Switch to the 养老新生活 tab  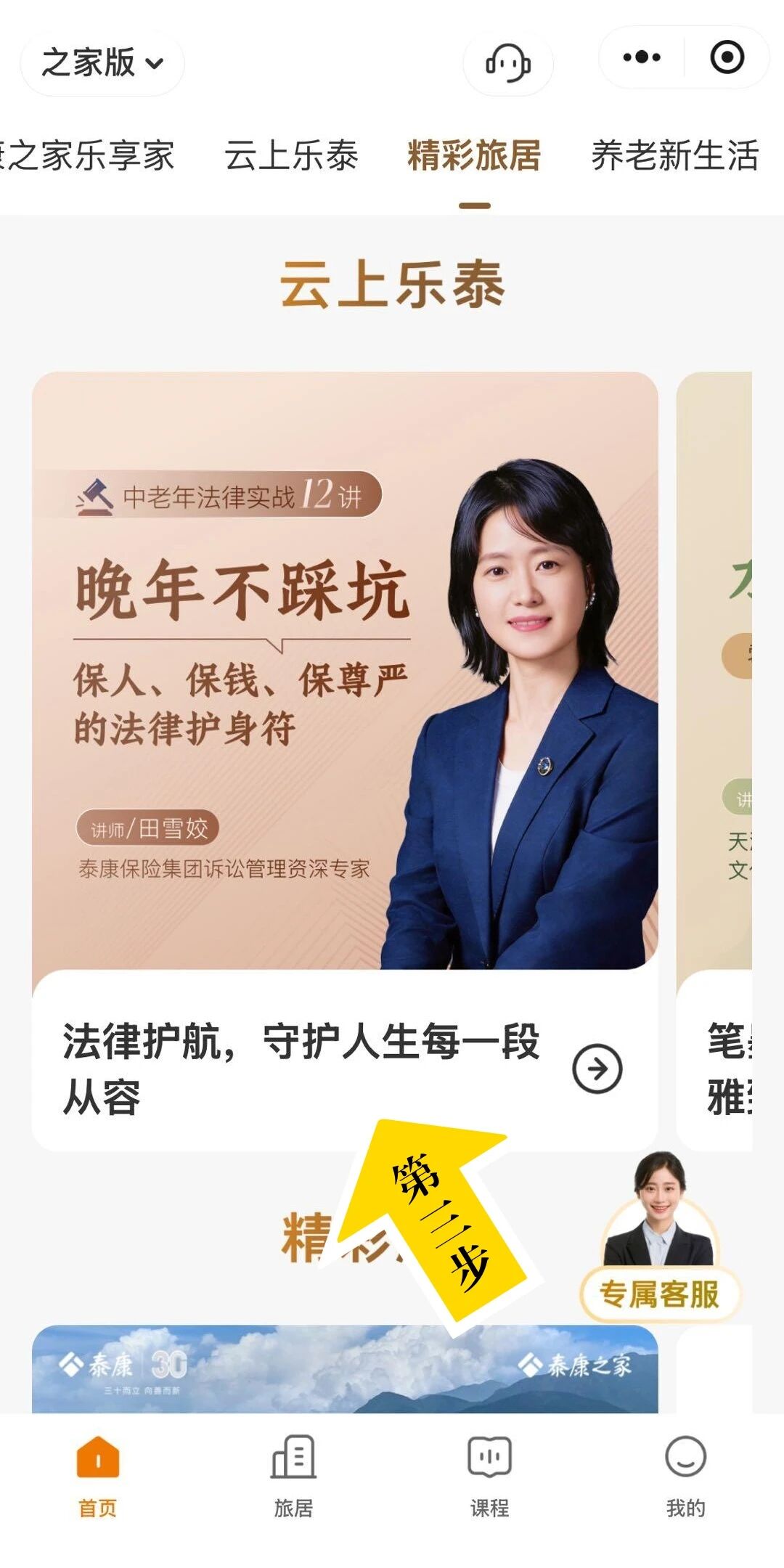tap(675, 155)
